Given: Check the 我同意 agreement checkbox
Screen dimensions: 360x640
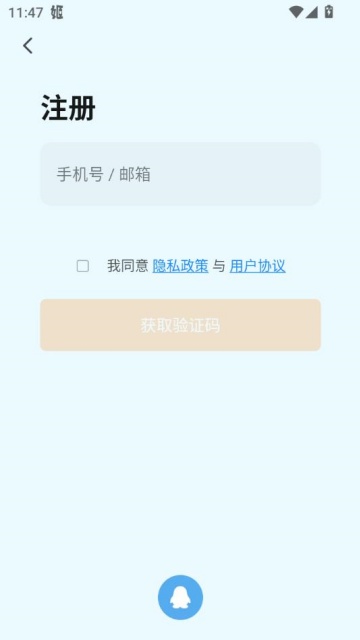Looking at the screenshot, I should [x=83, y=266].
